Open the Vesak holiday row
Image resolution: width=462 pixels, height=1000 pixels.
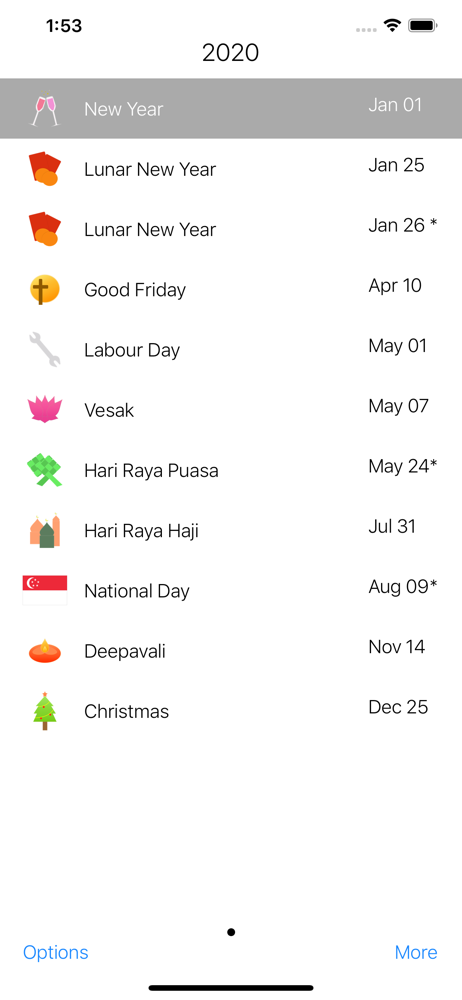point(231,410)
